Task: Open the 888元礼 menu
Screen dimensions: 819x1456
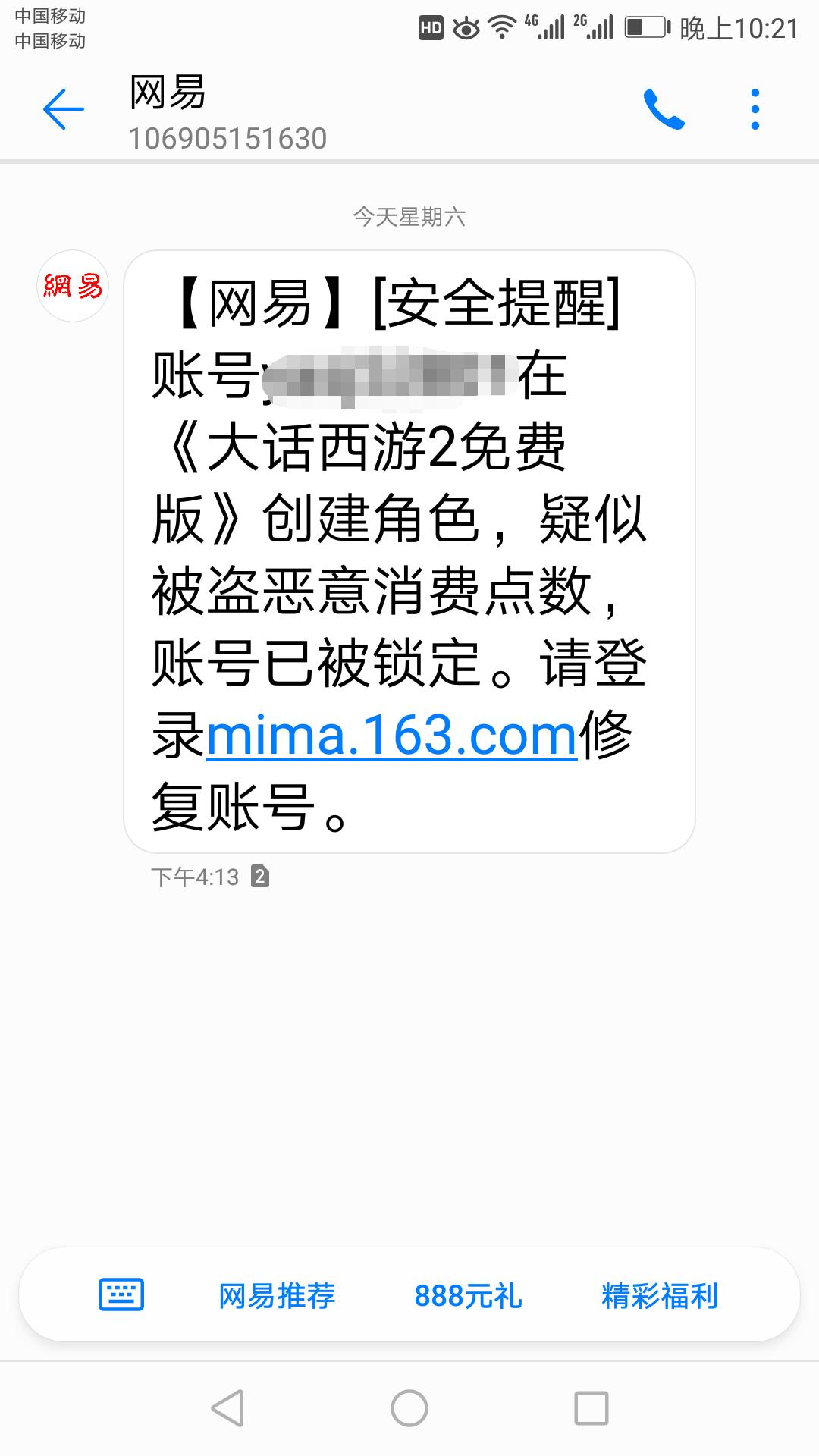Action: (x=468, y=1296)
